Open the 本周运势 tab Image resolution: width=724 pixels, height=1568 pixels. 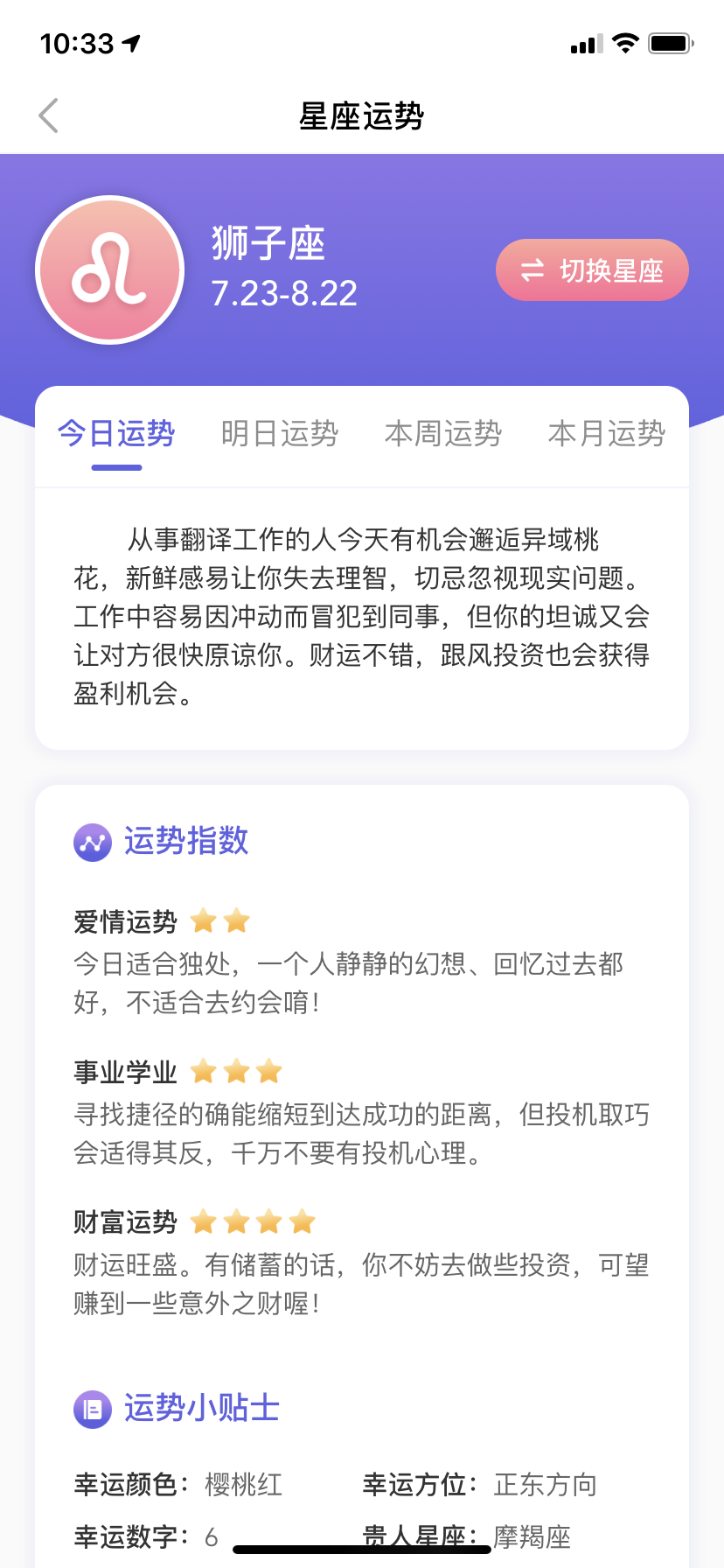point(443,434)
